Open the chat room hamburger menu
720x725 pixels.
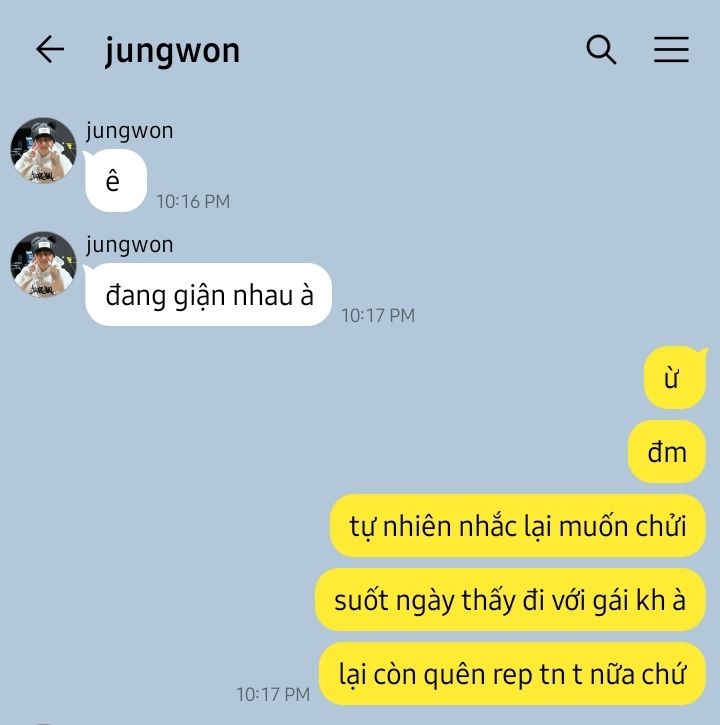tap(671, 49)
